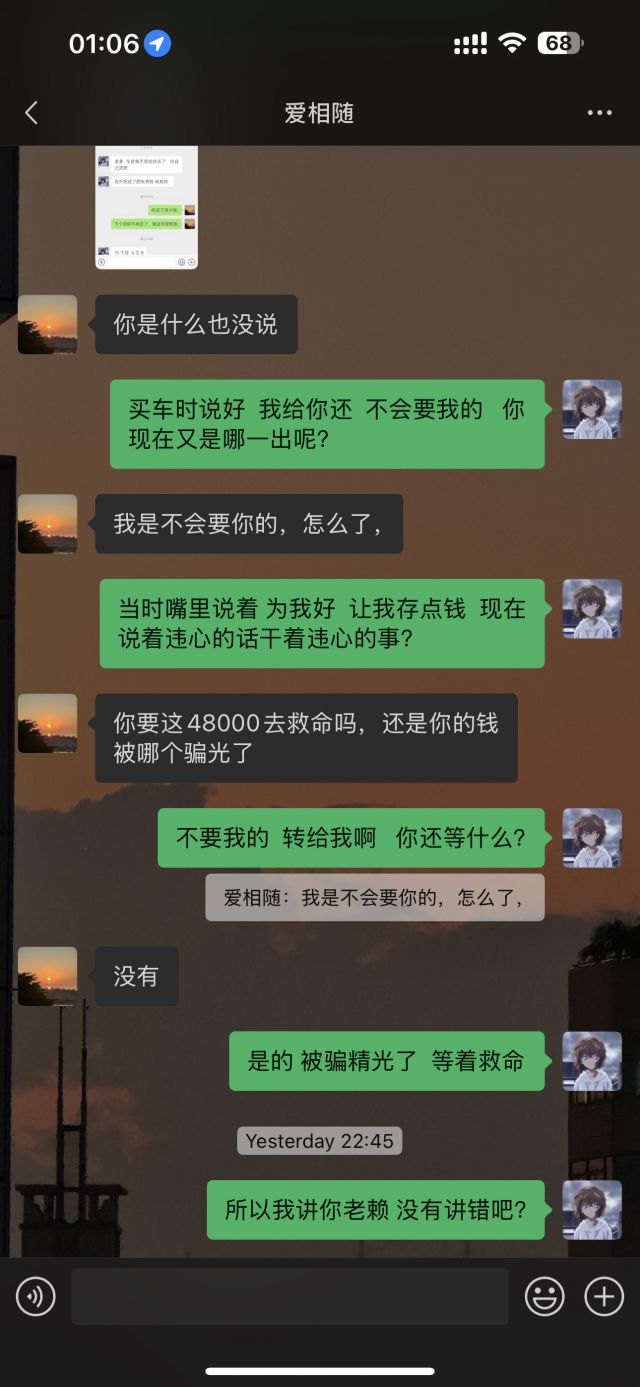Focus the message text field
This screenshot has height=1387, width=640.
click(x=290, y=1297)
